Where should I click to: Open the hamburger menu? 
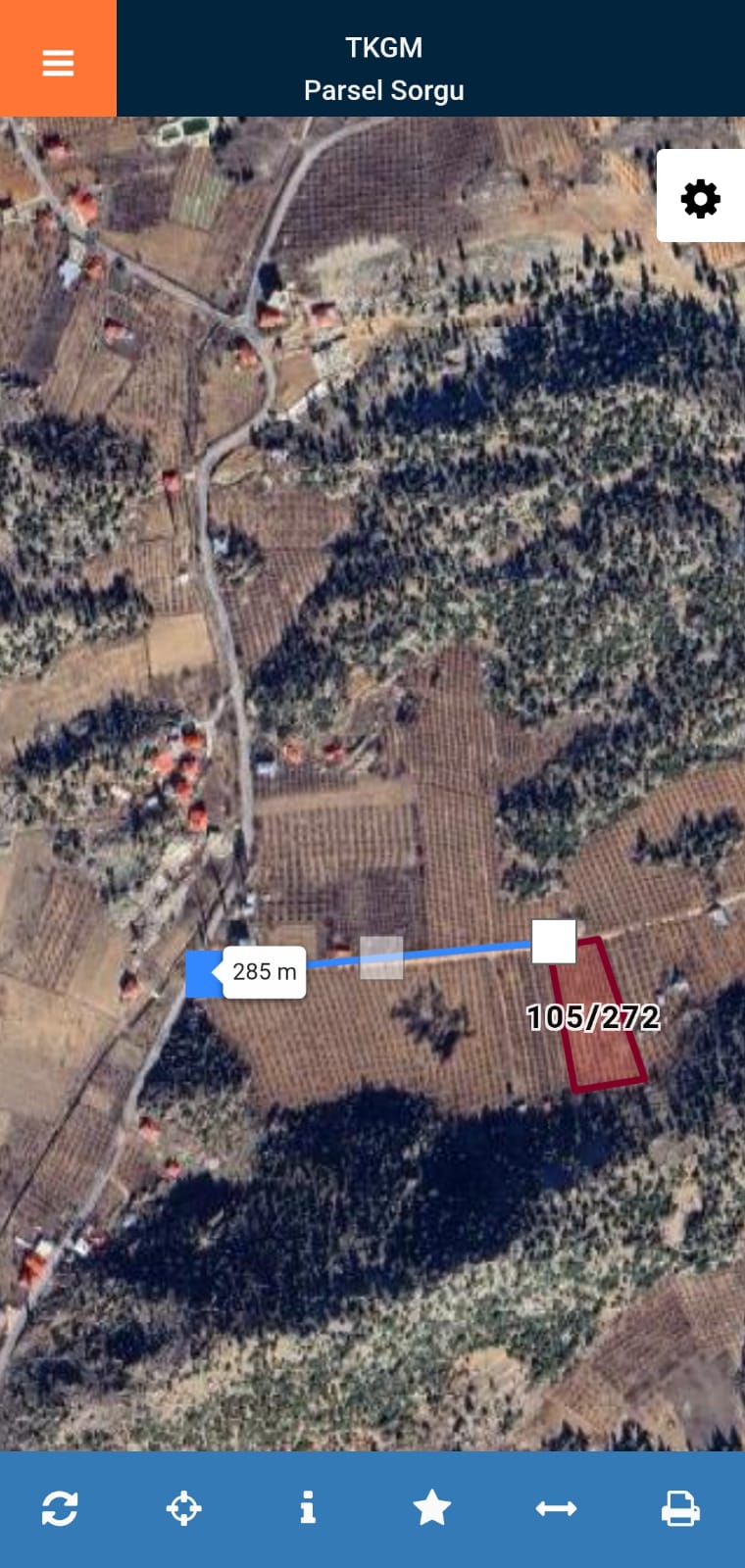[x=58, y=61]
